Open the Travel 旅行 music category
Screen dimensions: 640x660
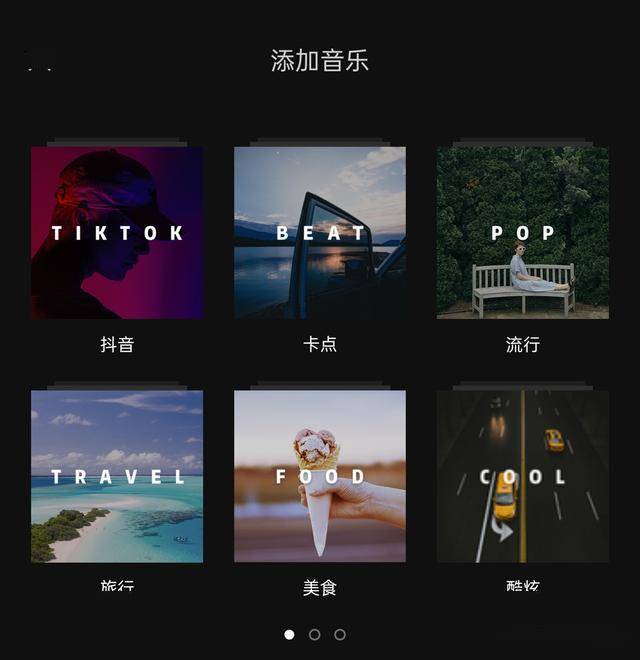pyautogui.click(x=117, y=476)
